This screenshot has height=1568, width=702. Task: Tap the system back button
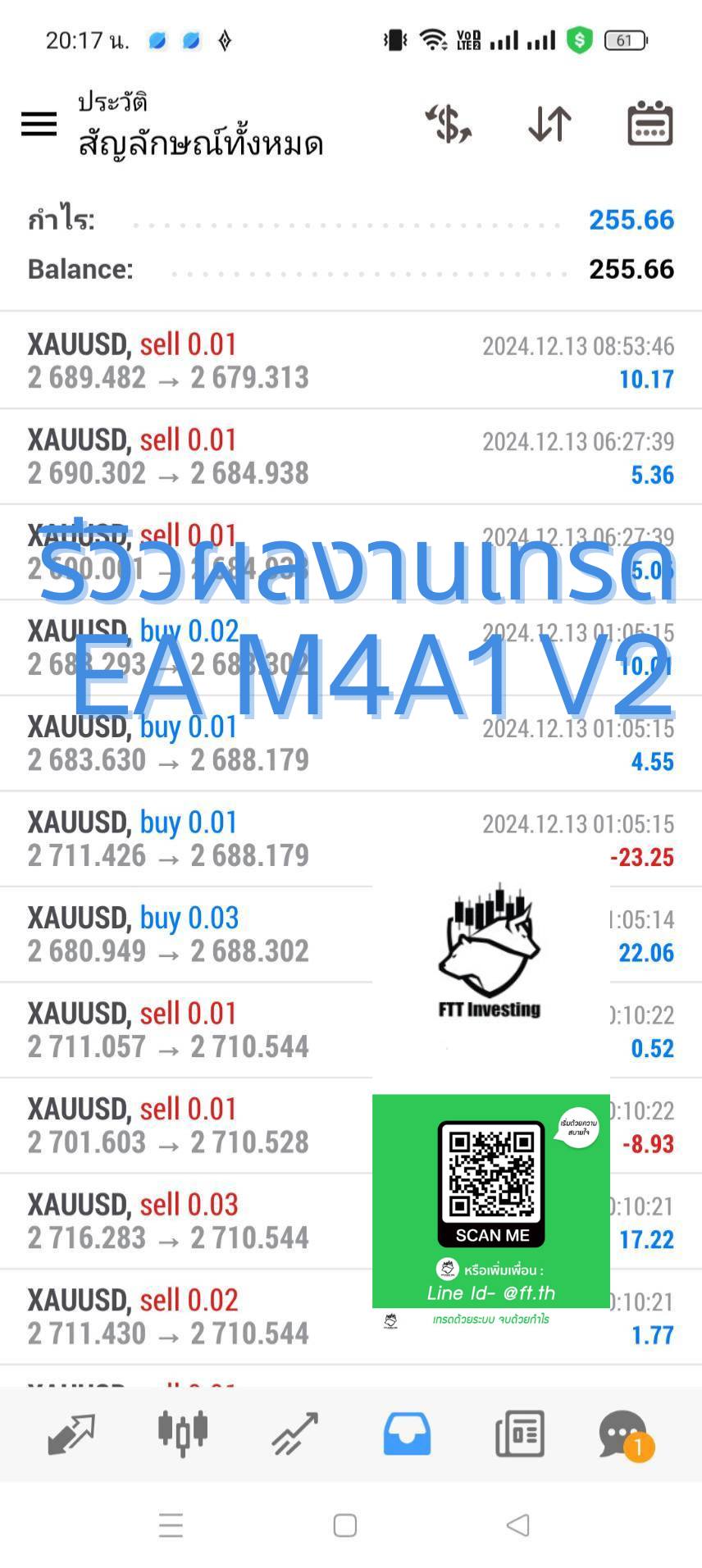pyautogui.click(x=517, y=1525)
